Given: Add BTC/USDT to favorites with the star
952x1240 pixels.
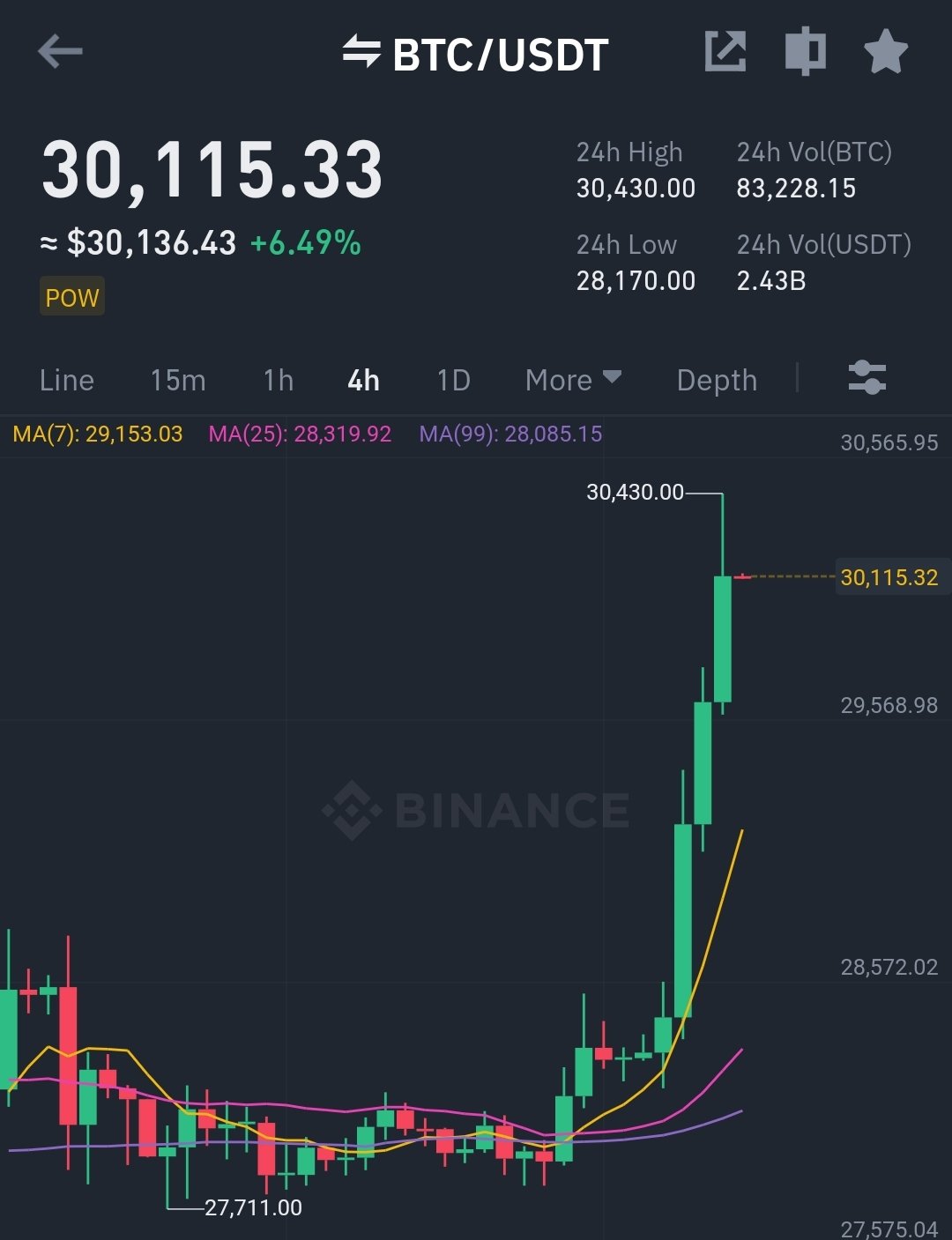Looking at the screenshot, I should click(x=885, y=51).
